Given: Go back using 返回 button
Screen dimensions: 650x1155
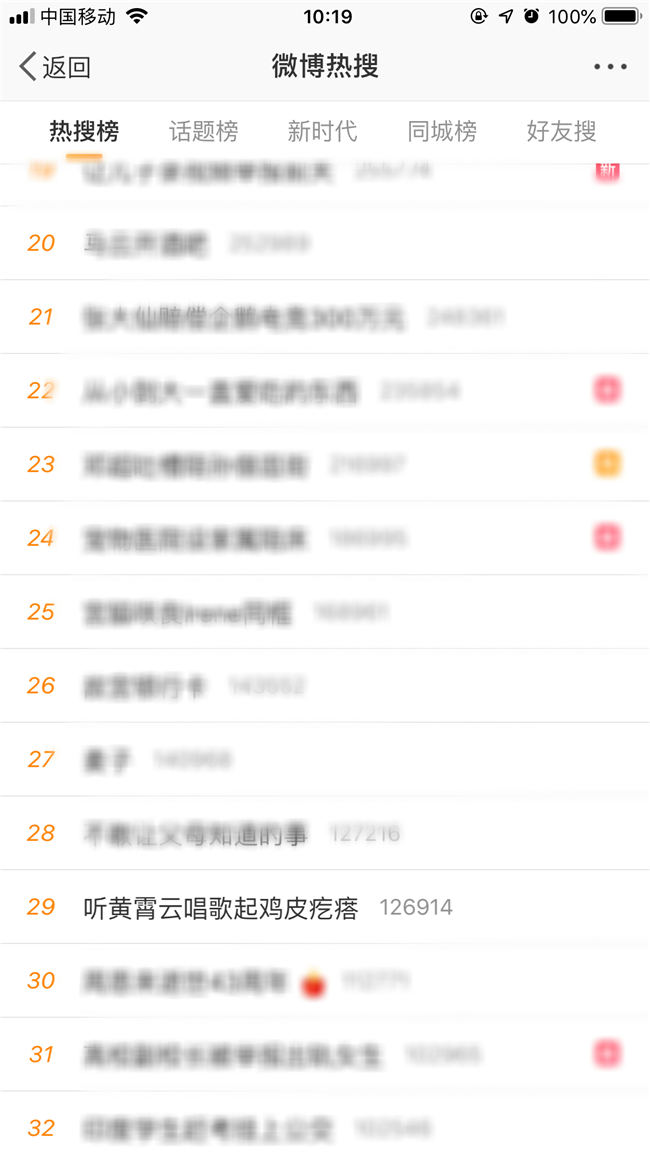Looking at the screenshot, I should [56, 67].
